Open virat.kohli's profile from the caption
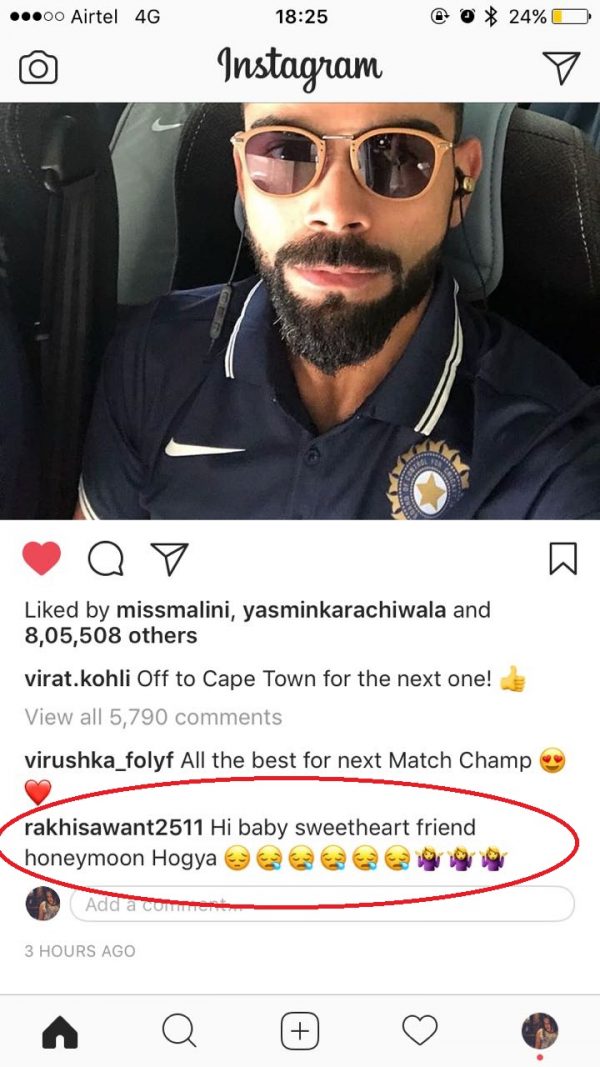Screen dimensions: 600x1067 [x=77, y=680]
